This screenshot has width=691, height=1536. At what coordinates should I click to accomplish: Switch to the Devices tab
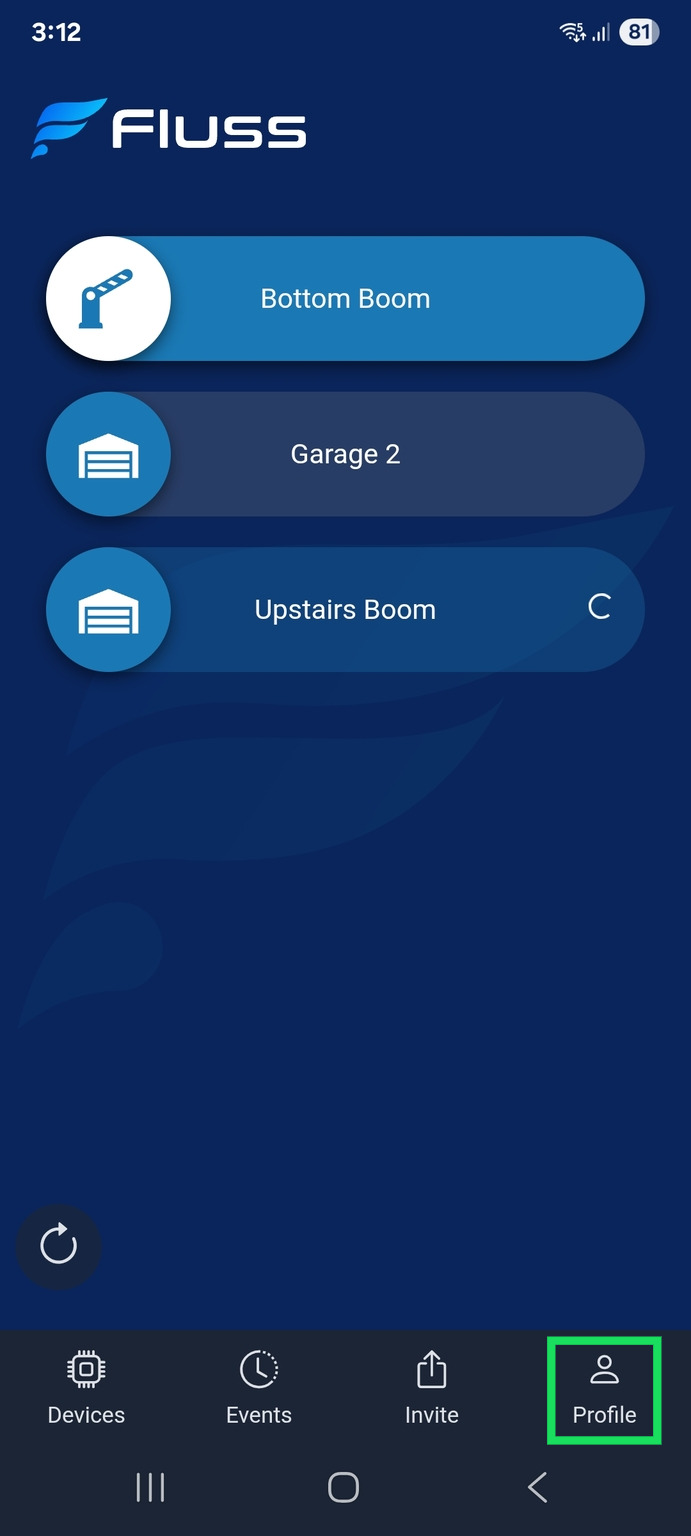pos(87,1388)
